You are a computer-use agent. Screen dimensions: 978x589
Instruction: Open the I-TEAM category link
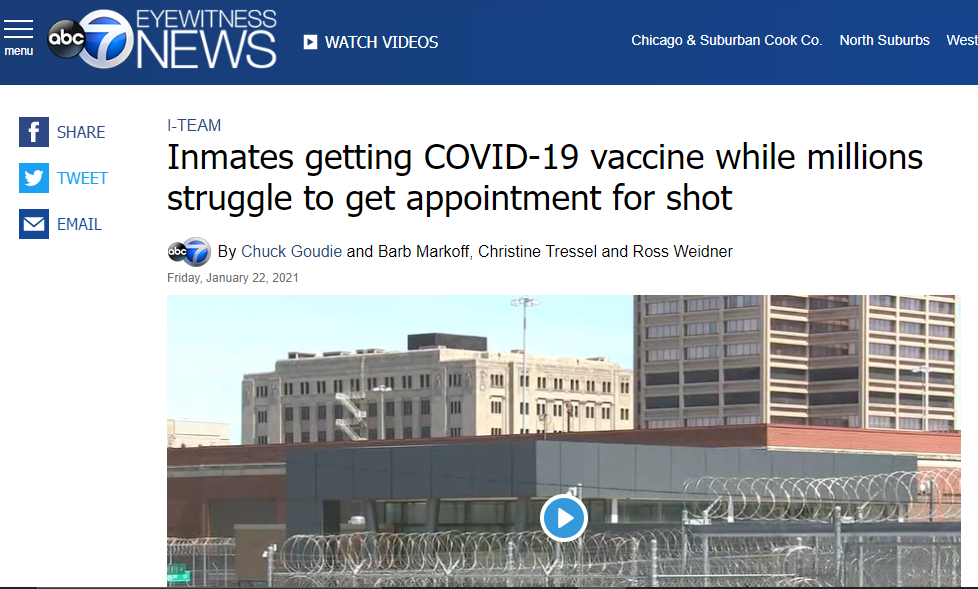[x=194, y=125]
